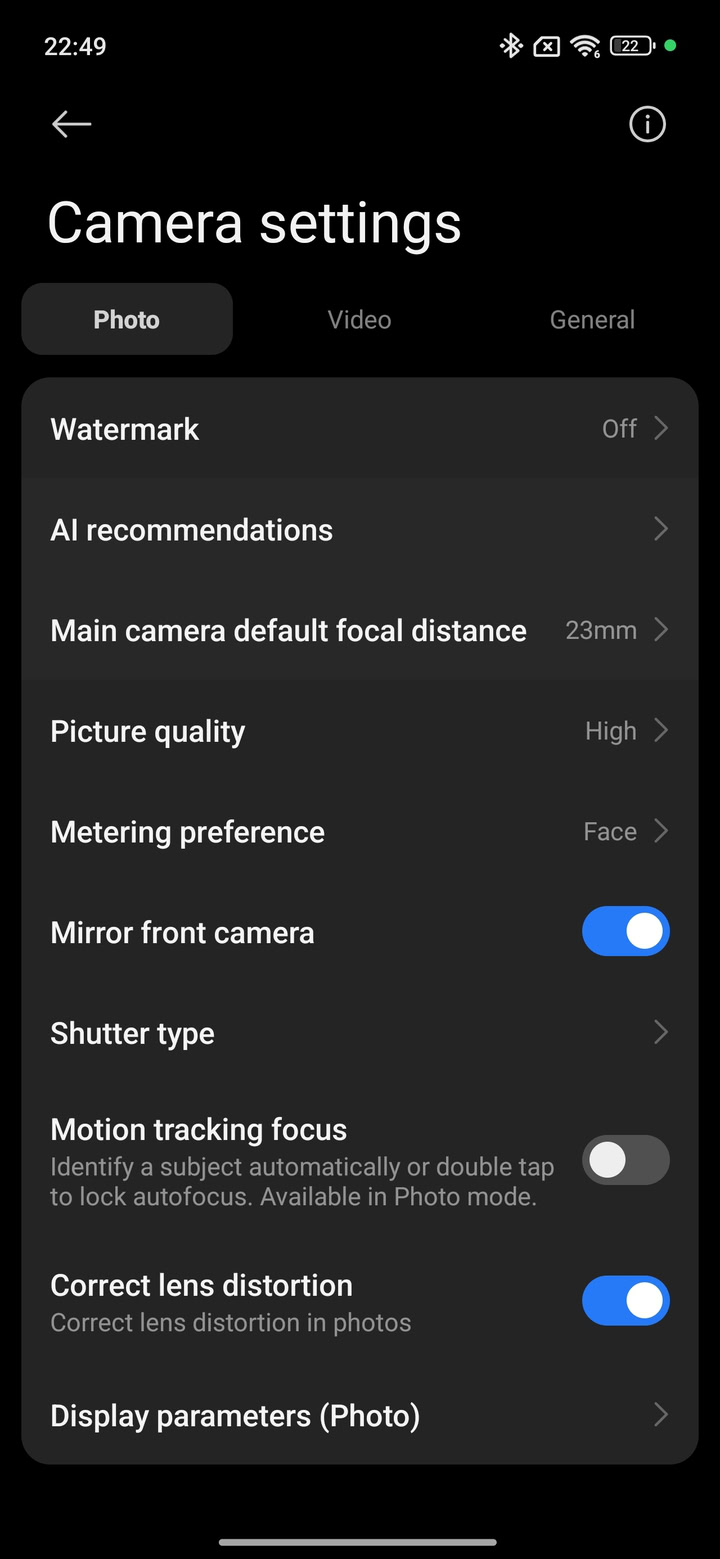Open Display parameters (Photo)
The height and width of the screenshot is (1559, 720).
click(360, 1416)
